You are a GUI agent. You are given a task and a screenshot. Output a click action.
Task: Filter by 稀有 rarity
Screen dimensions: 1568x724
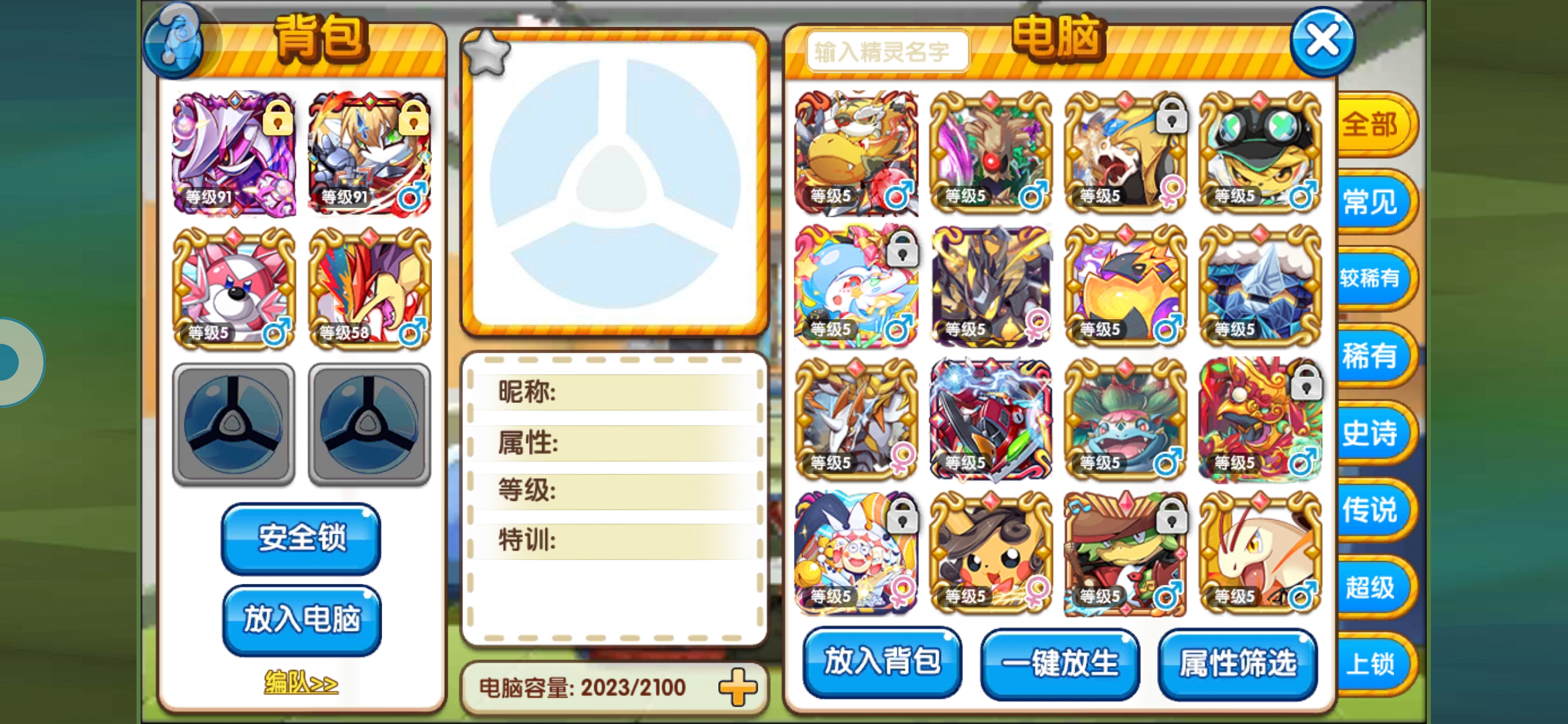point(1370,356)
